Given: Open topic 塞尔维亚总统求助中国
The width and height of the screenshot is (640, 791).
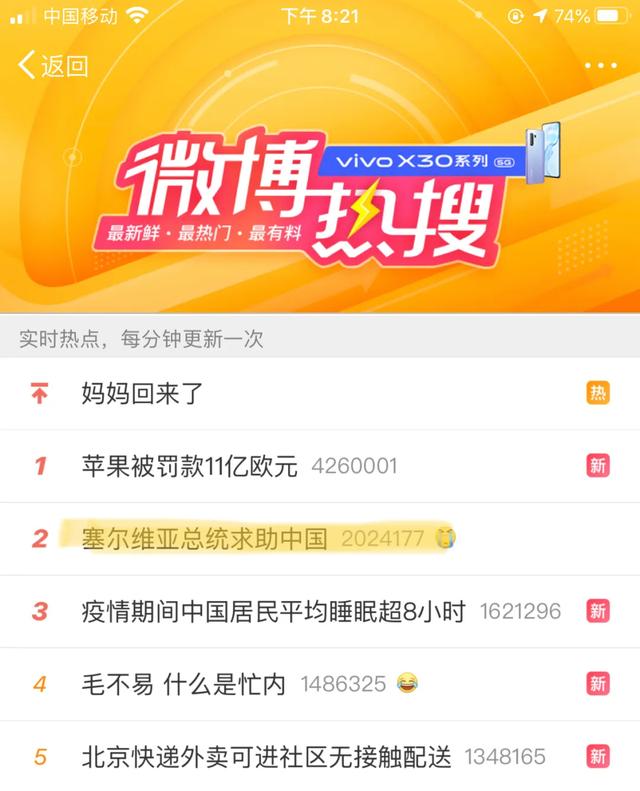Looking at the screenshot, I should click(205, 539).
